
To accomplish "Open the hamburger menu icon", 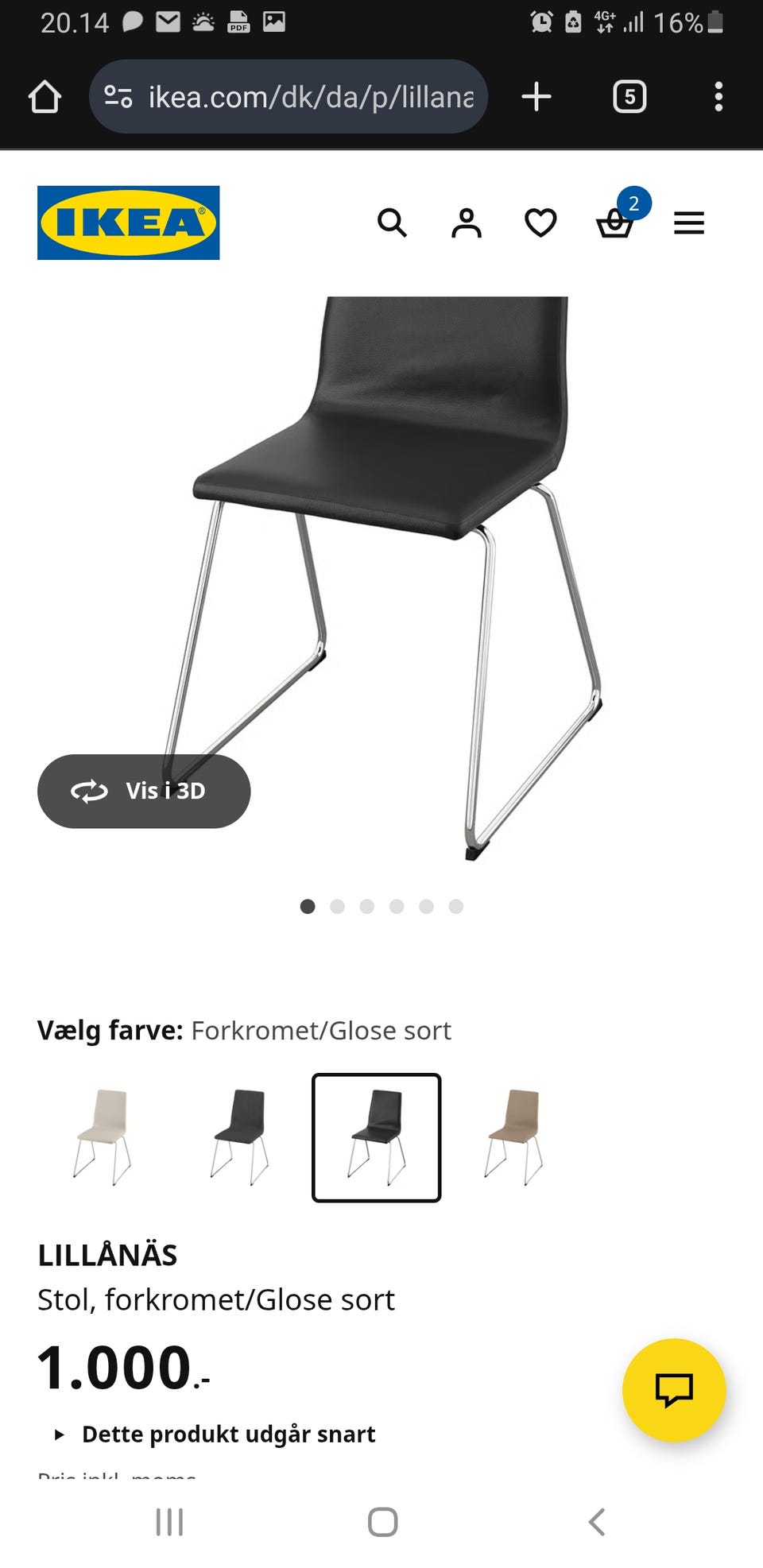I will tap(688, 223).
